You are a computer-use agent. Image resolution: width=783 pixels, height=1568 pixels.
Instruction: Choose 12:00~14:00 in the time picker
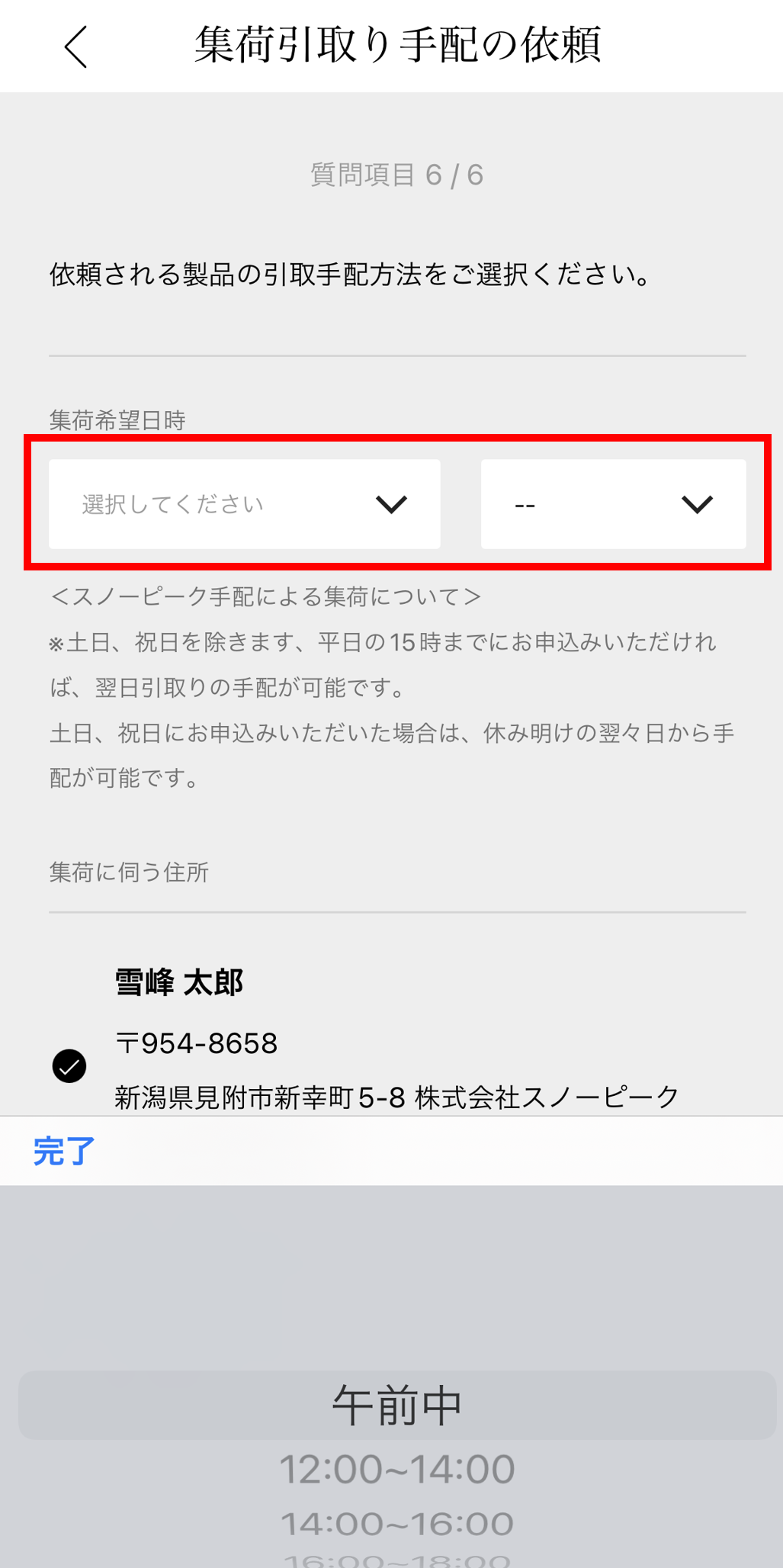396,1469
